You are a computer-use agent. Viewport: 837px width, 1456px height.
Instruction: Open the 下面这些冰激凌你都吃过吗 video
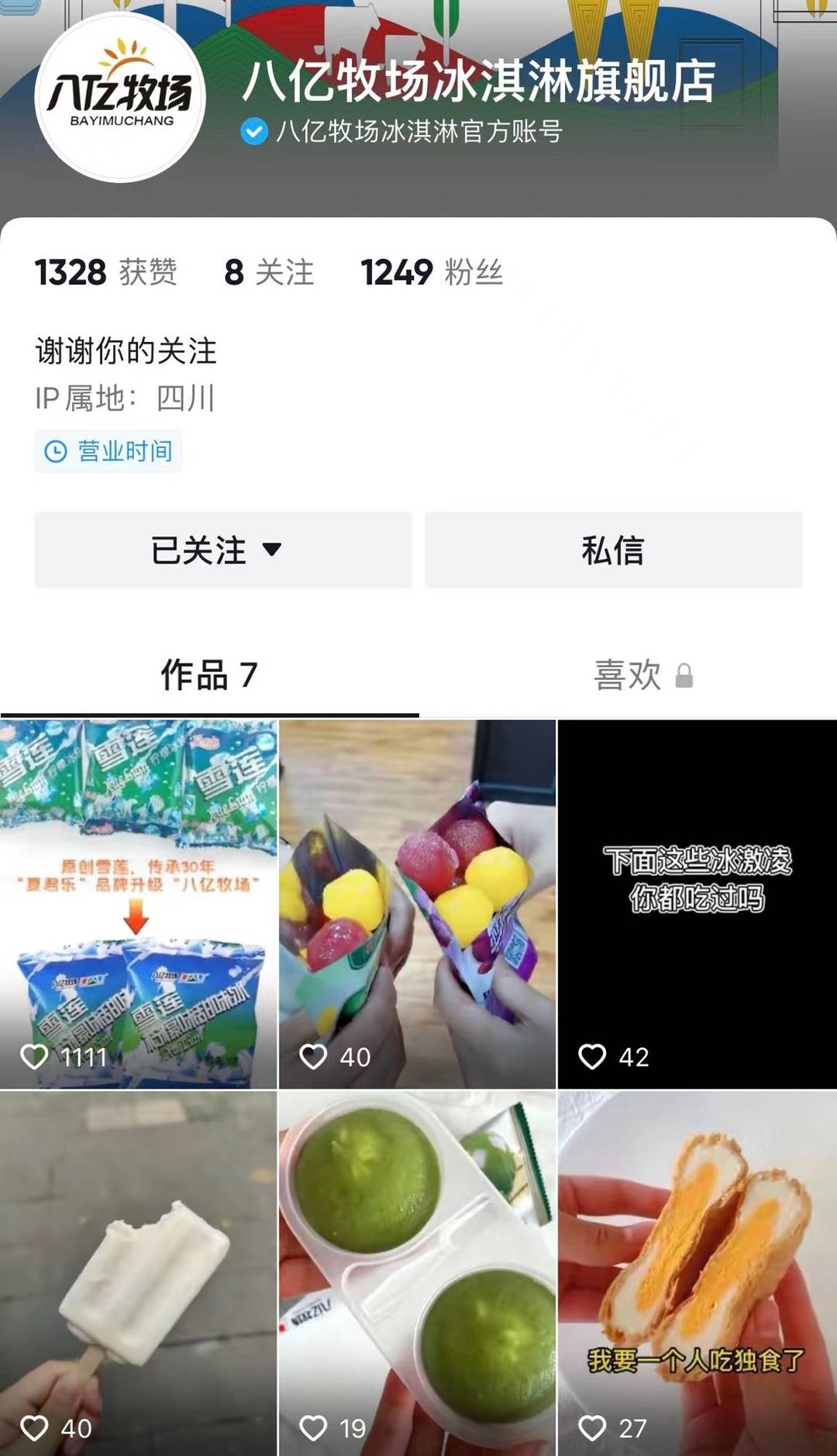697,903
